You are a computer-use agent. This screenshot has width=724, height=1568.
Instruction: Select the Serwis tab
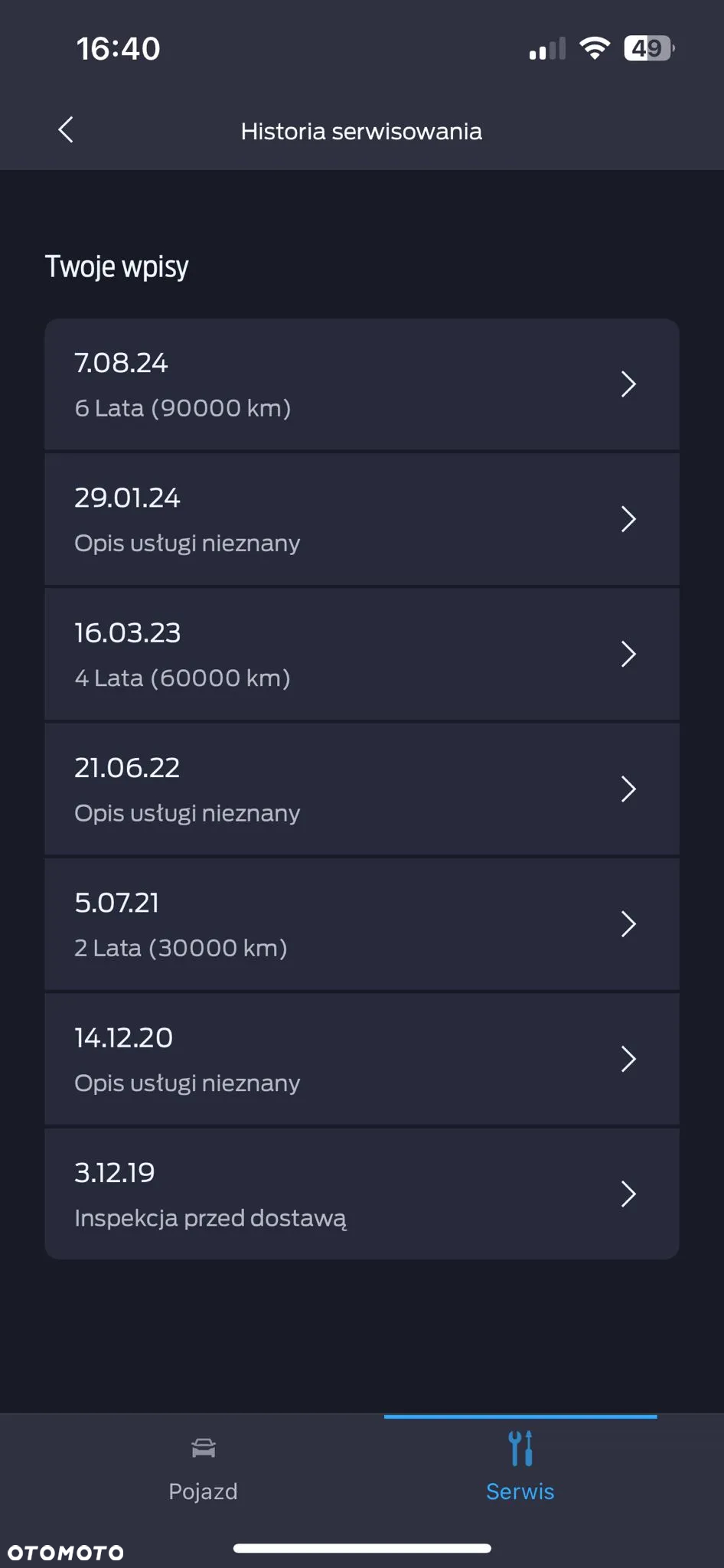coord(520,1467)
